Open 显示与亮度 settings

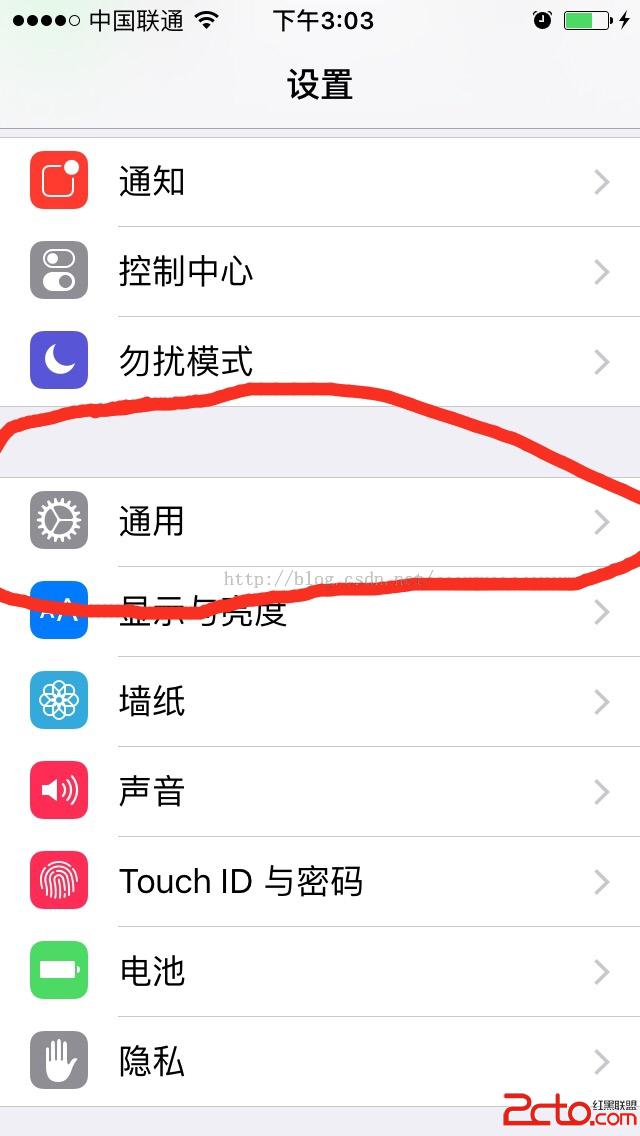(320, 612)
